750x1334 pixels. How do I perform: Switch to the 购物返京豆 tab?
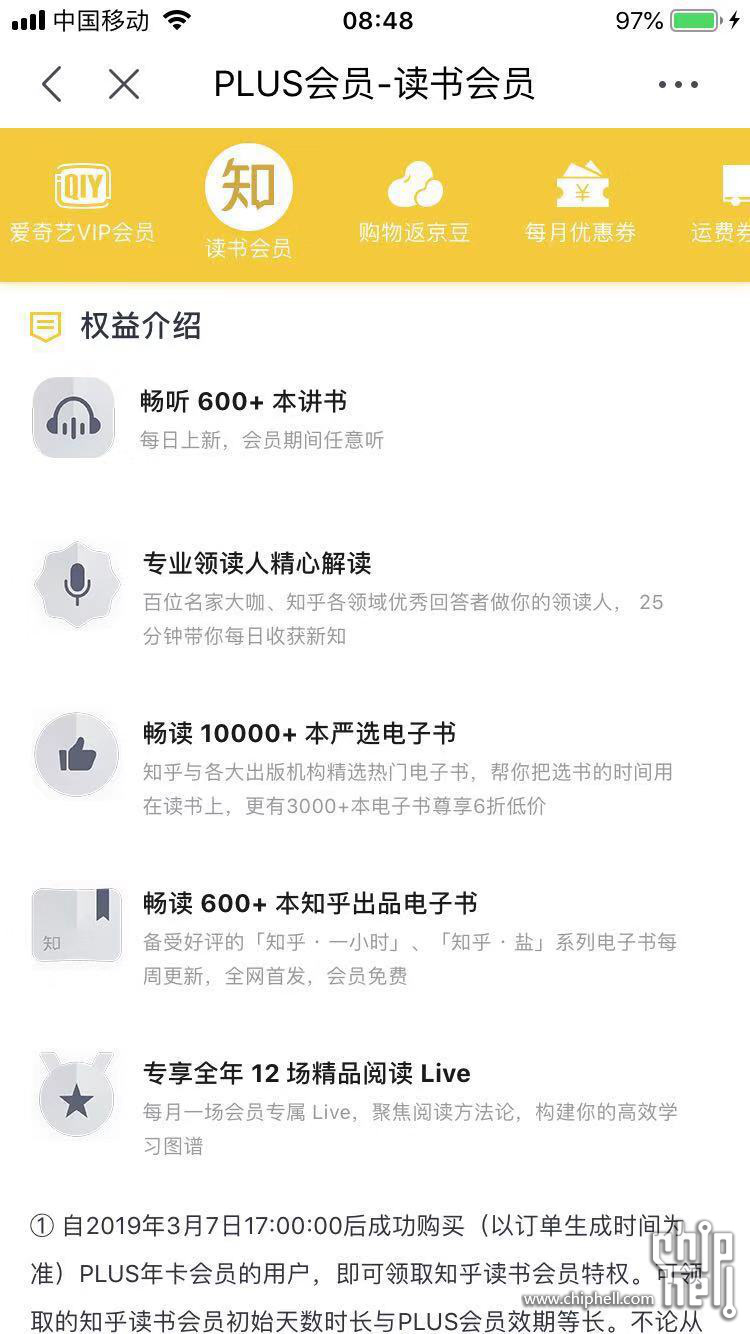point(414,204)
